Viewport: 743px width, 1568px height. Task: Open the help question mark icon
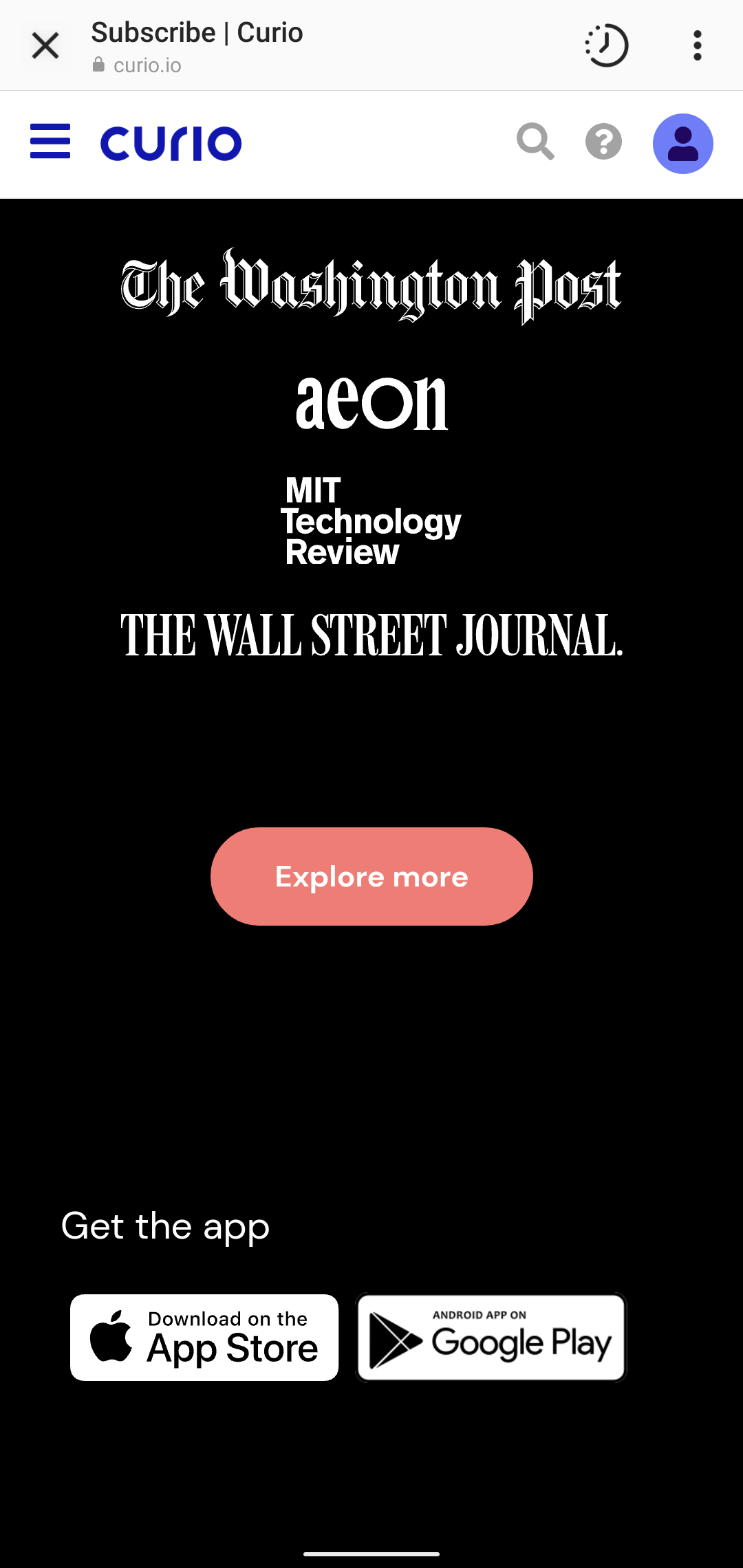[603, 142]
